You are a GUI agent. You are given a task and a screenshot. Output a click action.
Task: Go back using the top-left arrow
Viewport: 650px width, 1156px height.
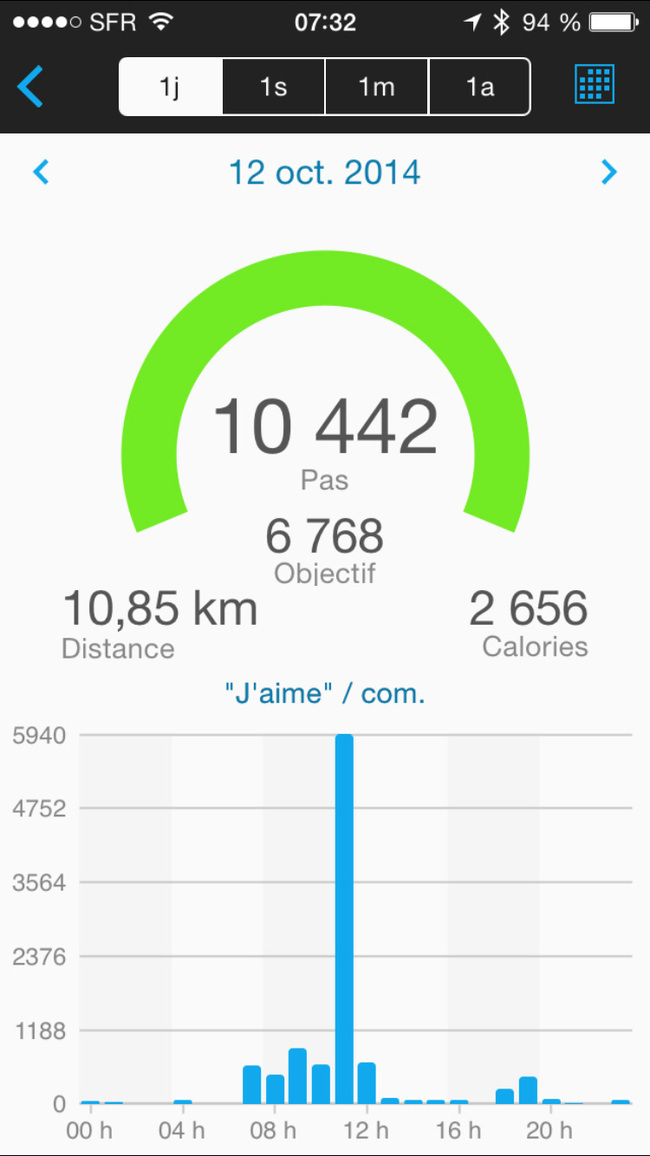(x=30, y=86)
